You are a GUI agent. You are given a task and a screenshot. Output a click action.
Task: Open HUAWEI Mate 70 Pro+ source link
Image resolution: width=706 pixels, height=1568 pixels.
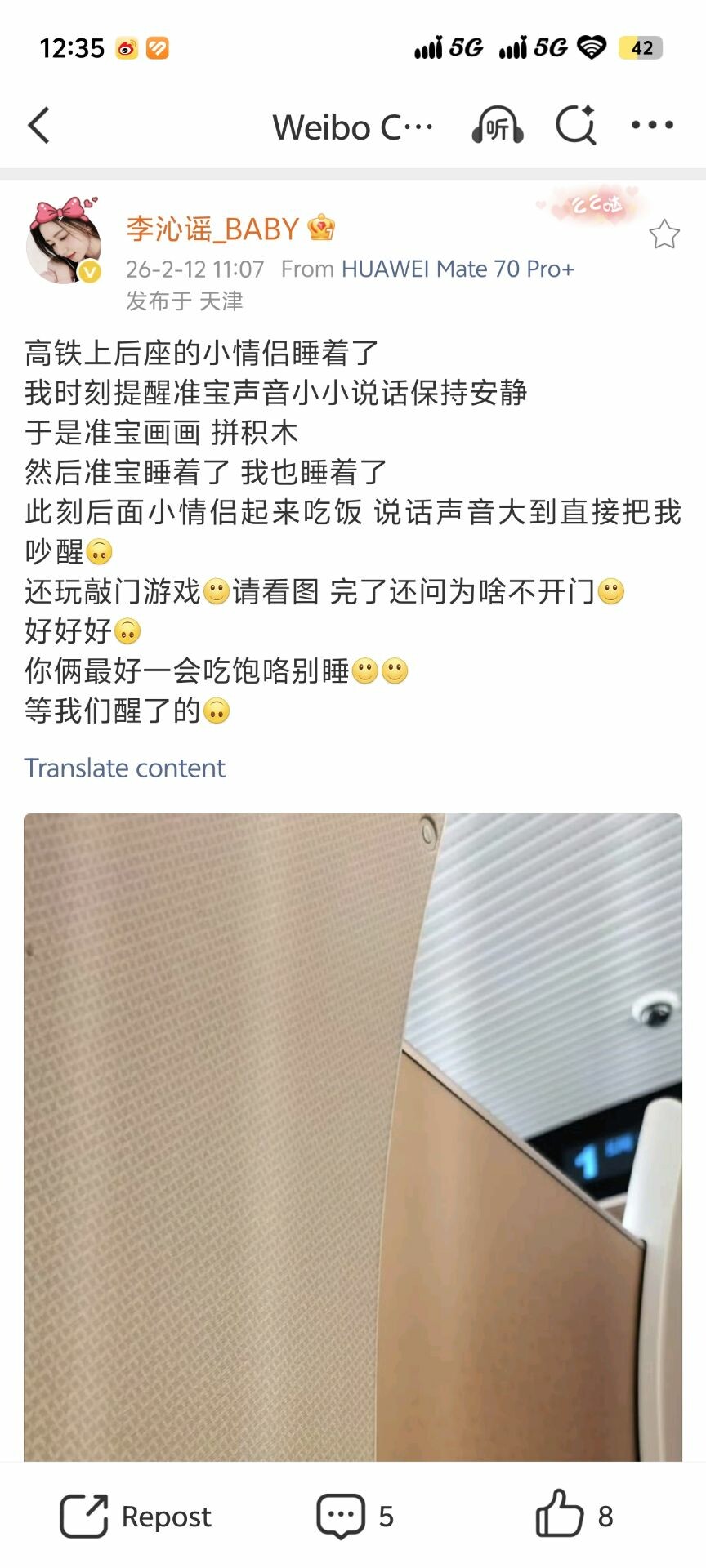(458, 269)
